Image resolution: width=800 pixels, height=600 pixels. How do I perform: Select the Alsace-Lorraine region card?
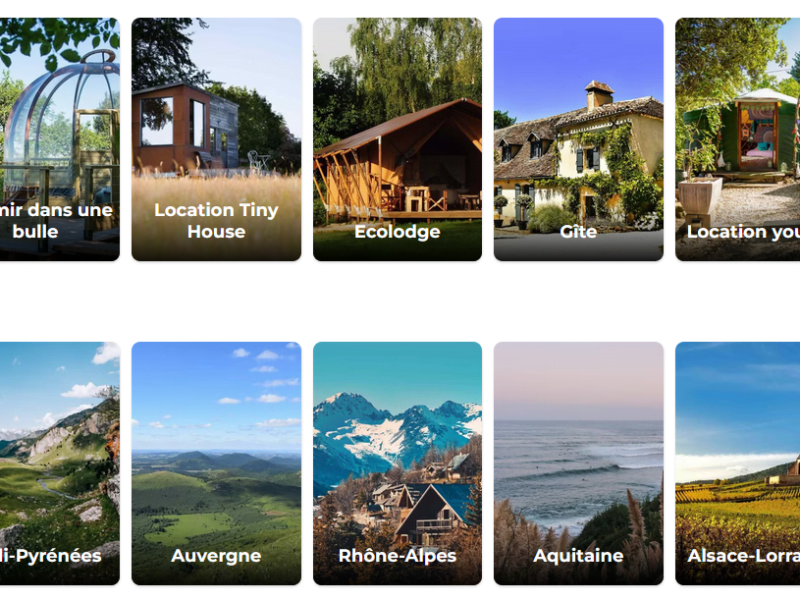[x=738, y=463]
